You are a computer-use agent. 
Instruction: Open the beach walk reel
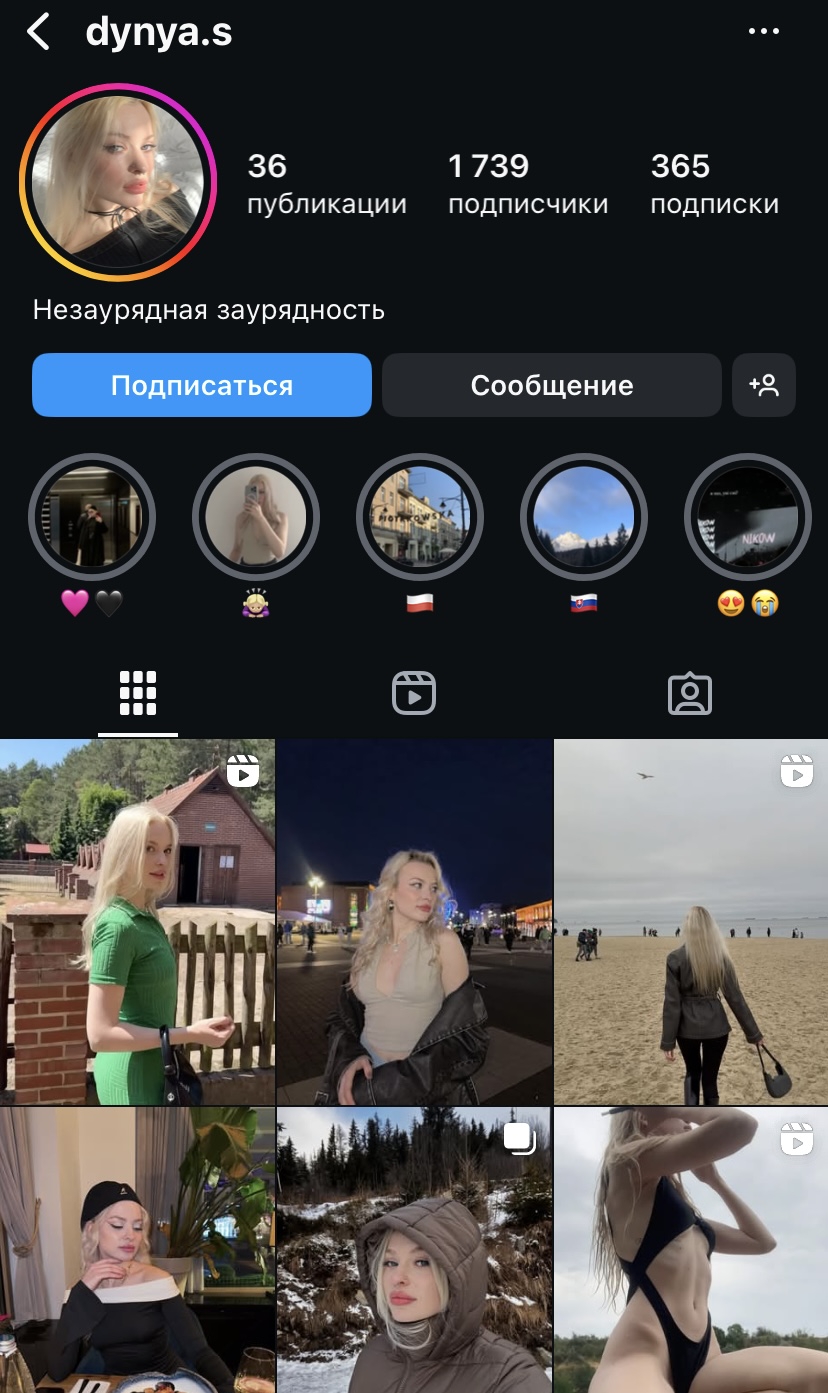click(691, 921)
